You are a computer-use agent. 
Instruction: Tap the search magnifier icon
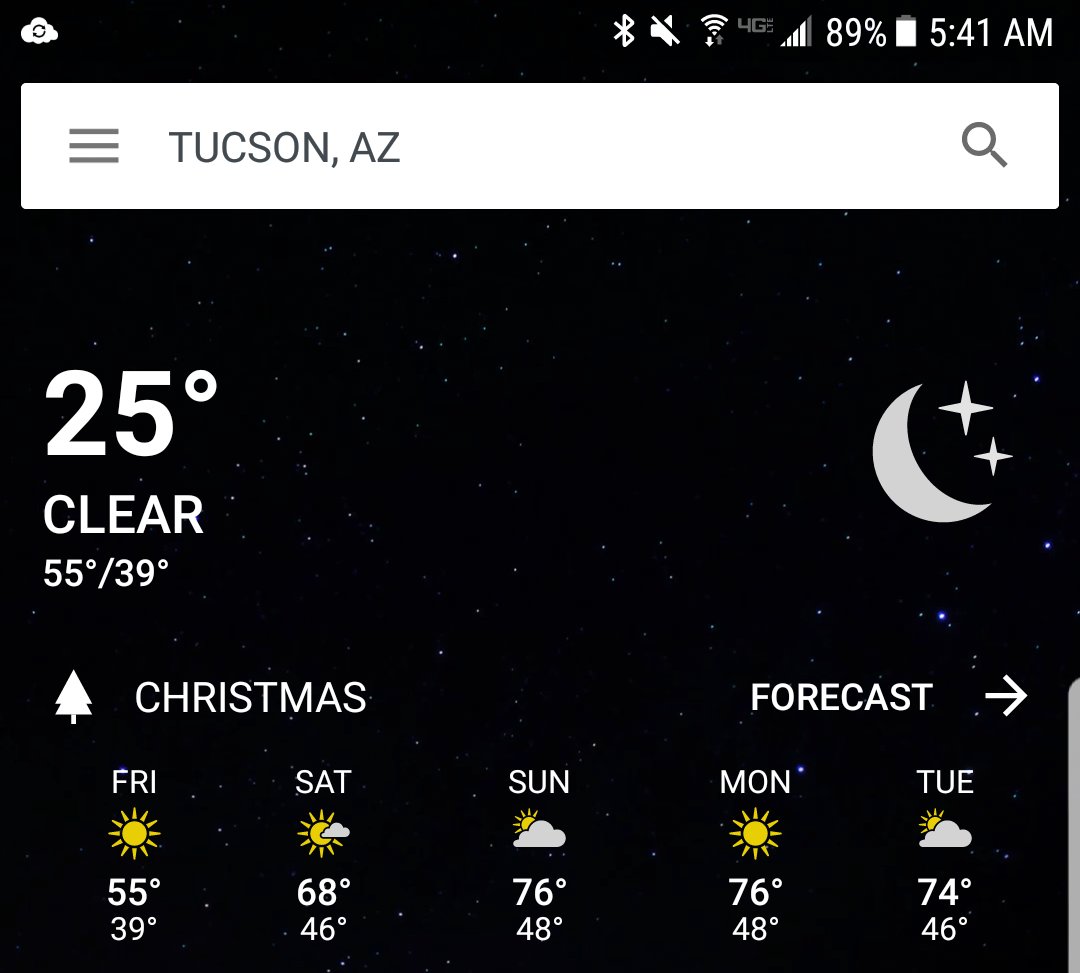984,147
